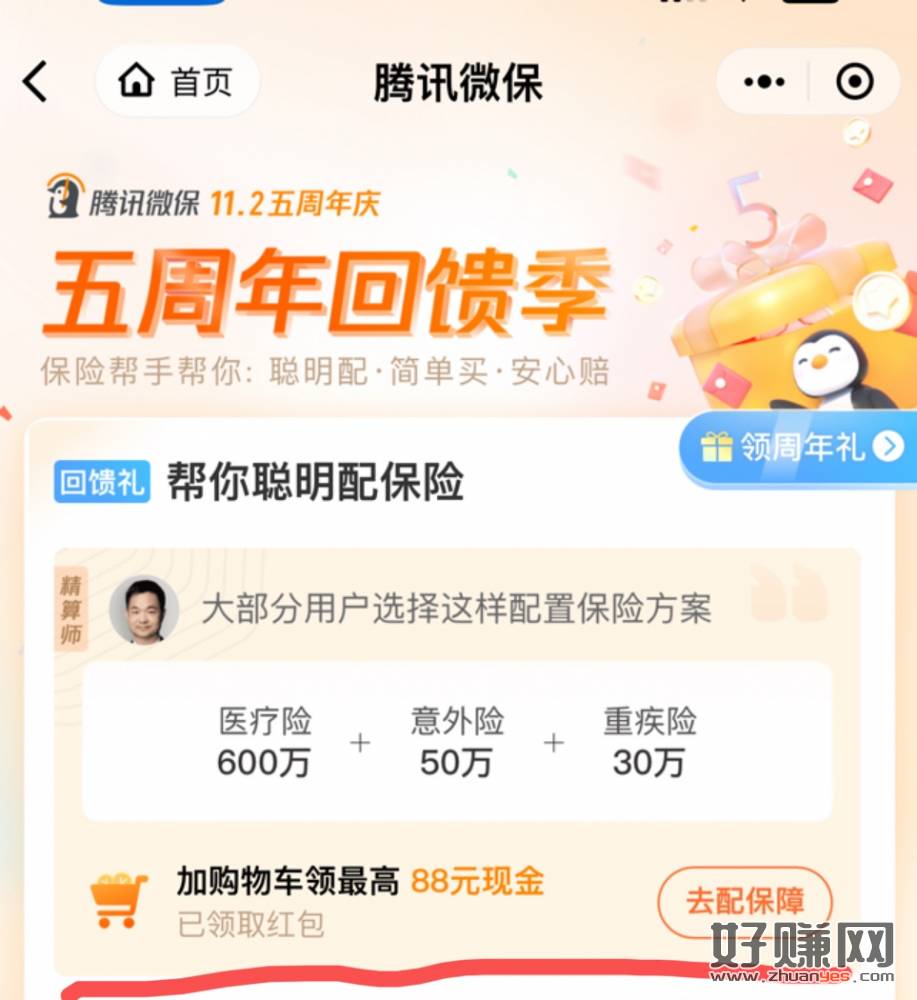The image size is (917, 1000).
Task: Close the mini program with circle button
Action: (854, 83)
